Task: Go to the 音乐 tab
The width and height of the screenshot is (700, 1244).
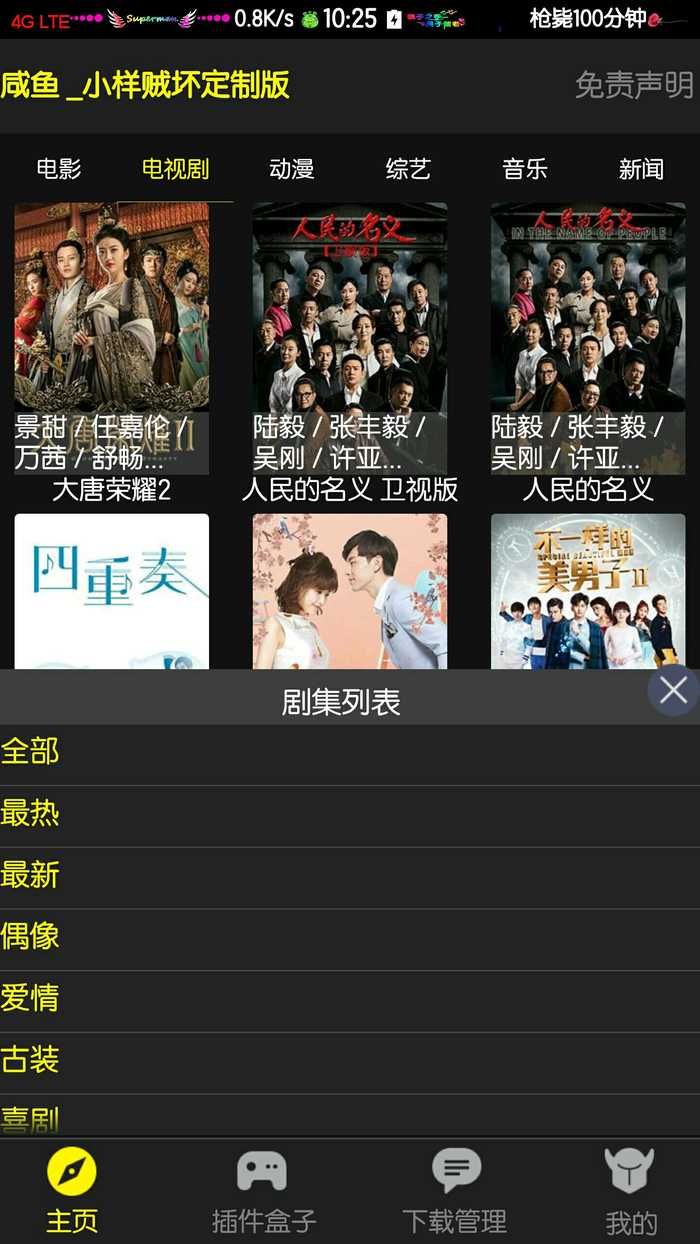Action: (x=525, y=169)
